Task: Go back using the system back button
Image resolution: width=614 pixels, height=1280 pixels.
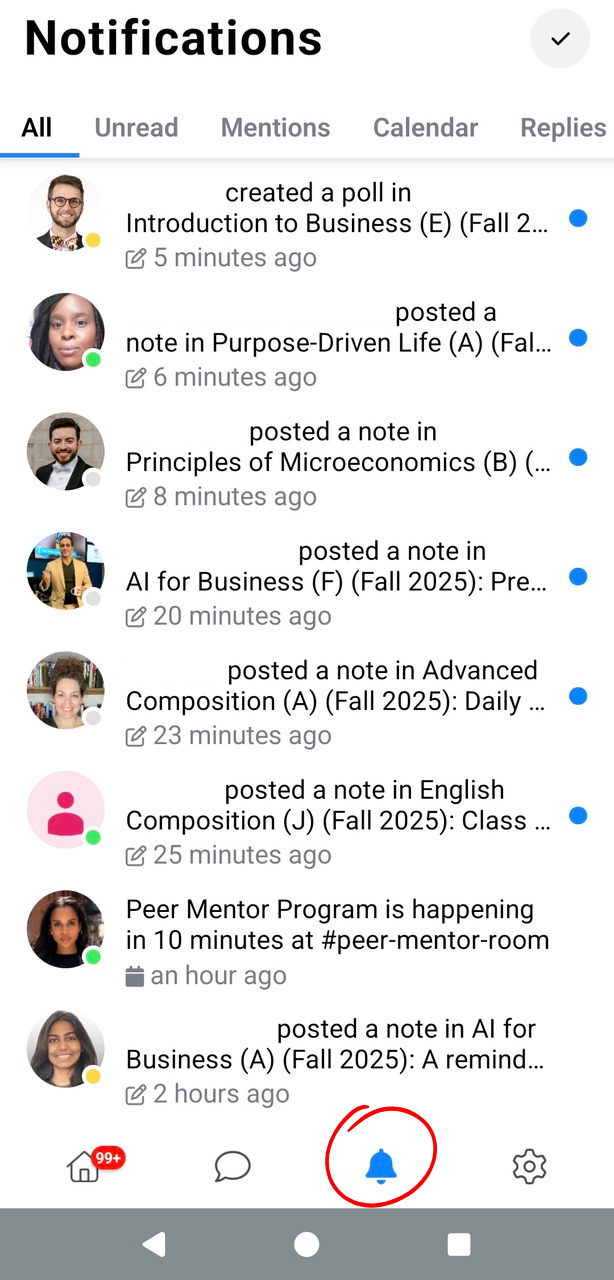Action: click(x=154, y=1244)
